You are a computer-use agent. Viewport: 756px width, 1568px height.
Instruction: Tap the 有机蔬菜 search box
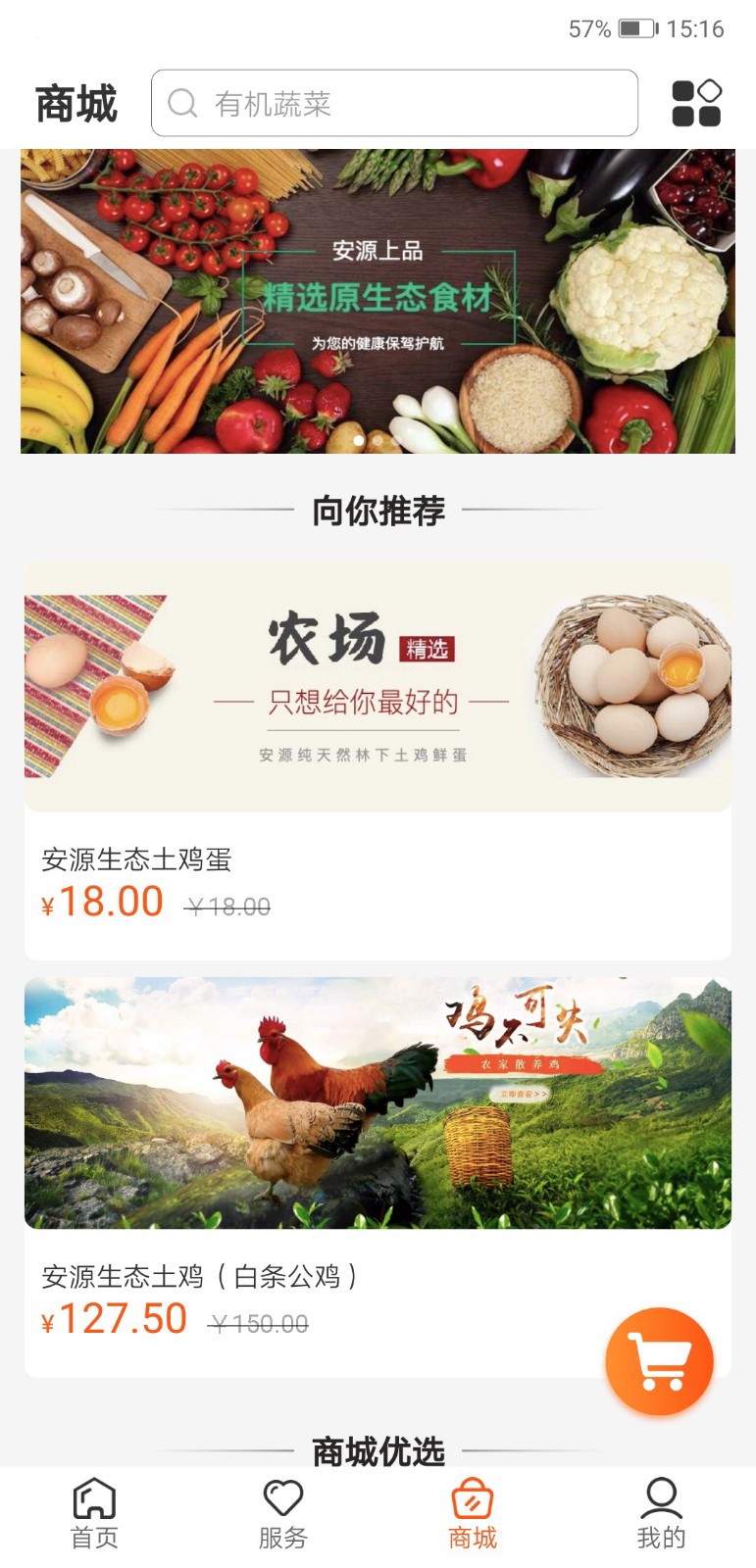click(x=394, y=103)
